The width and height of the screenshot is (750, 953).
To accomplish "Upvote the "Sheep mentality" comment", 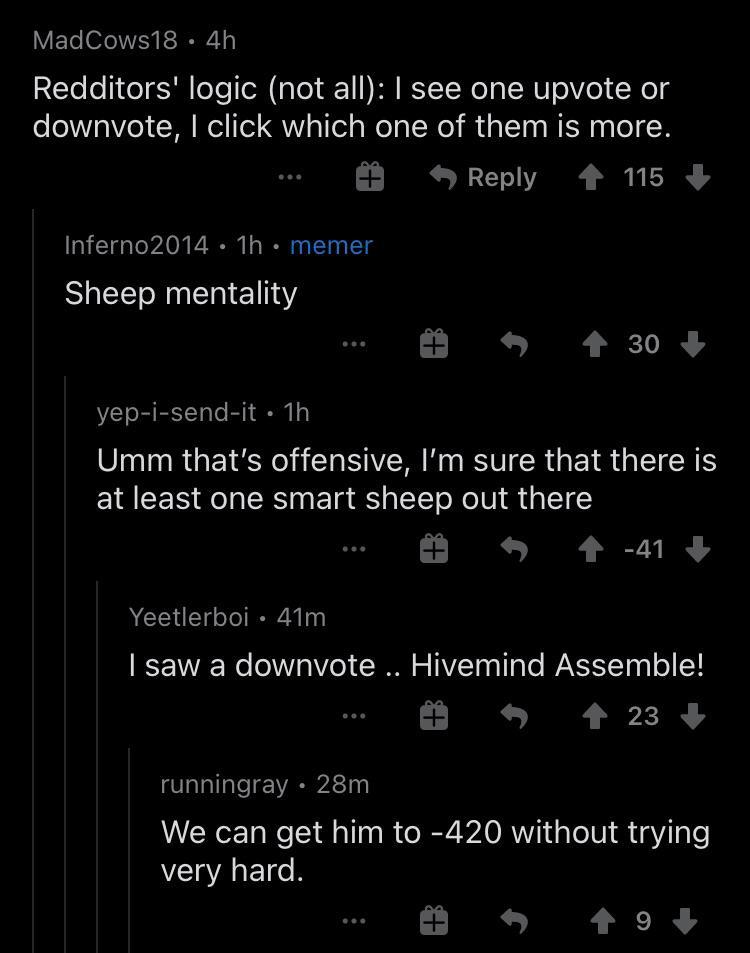I will [x=596, y=344].
